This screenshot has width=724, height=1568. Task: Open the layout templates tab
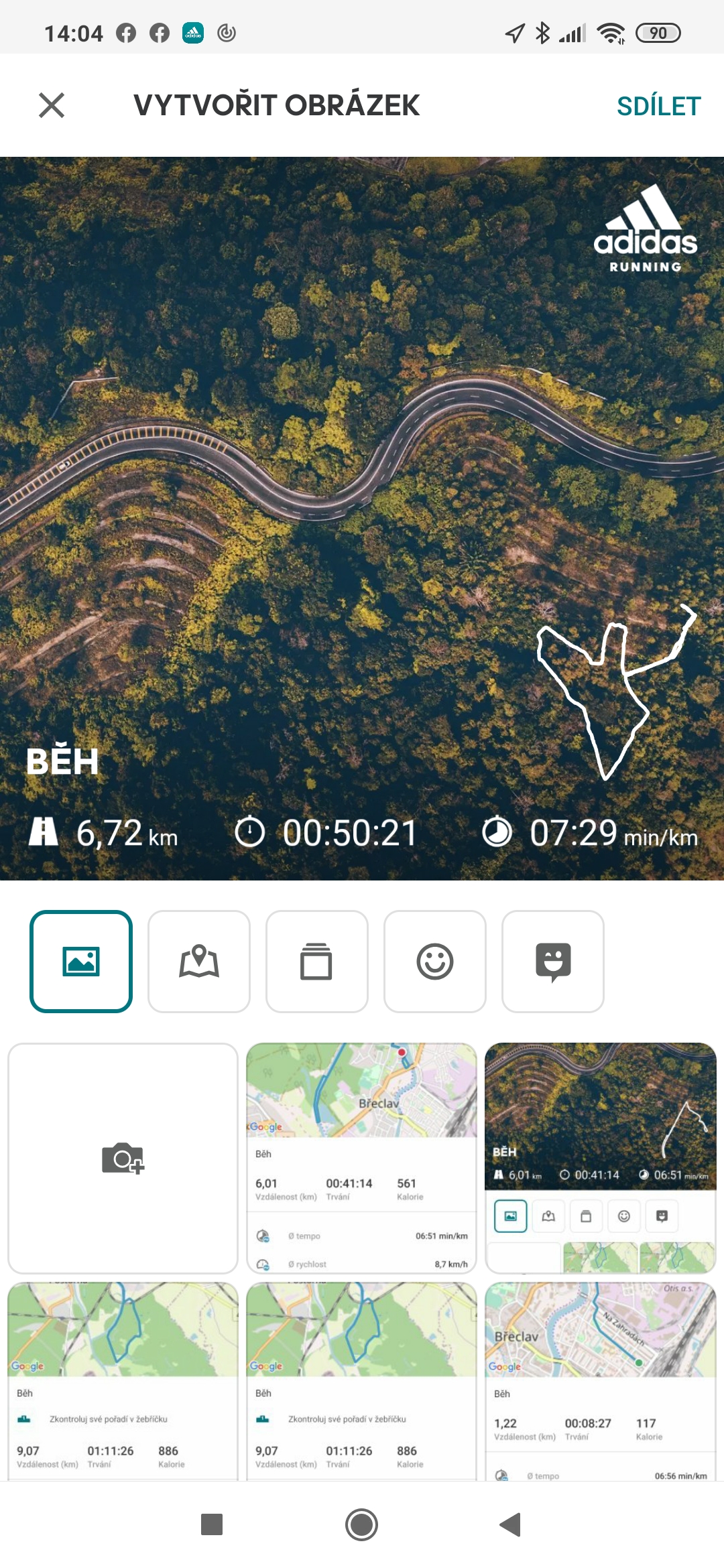coord(317,961)
